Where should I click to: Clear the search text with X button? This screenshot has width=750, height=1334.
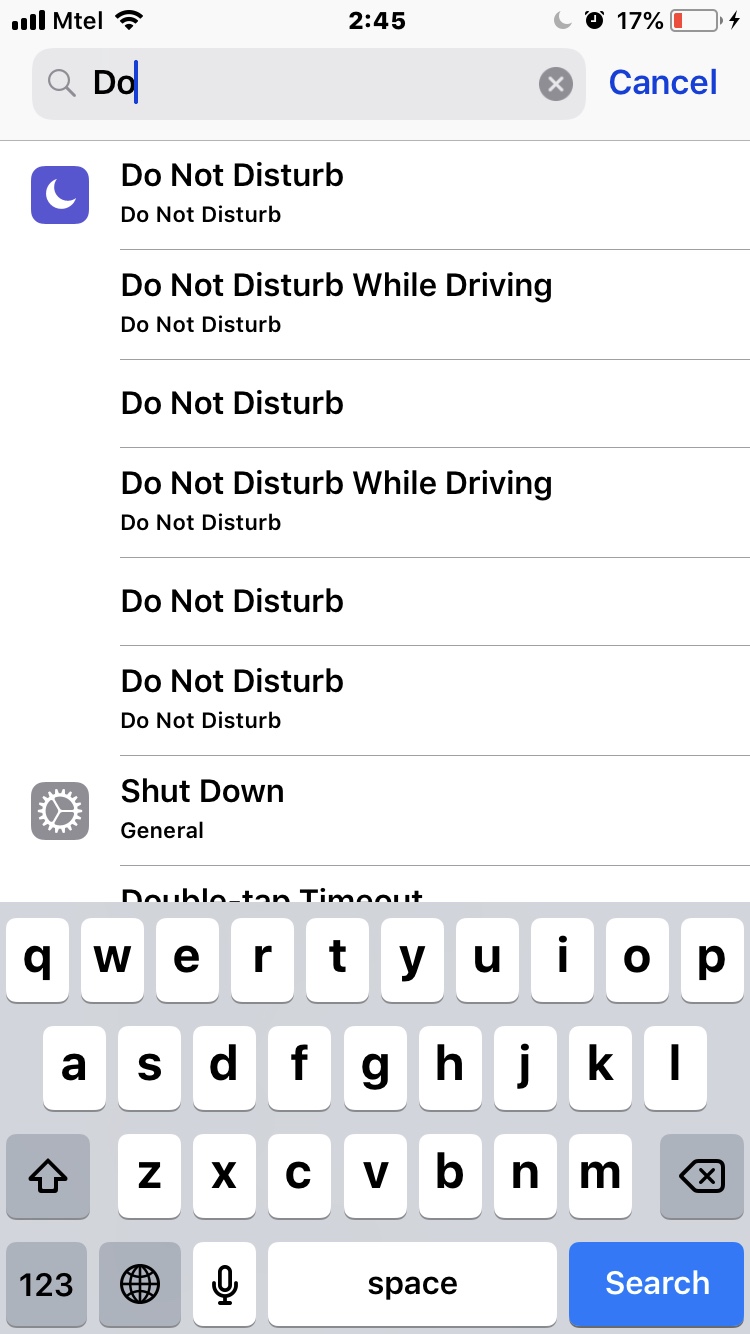556,84
